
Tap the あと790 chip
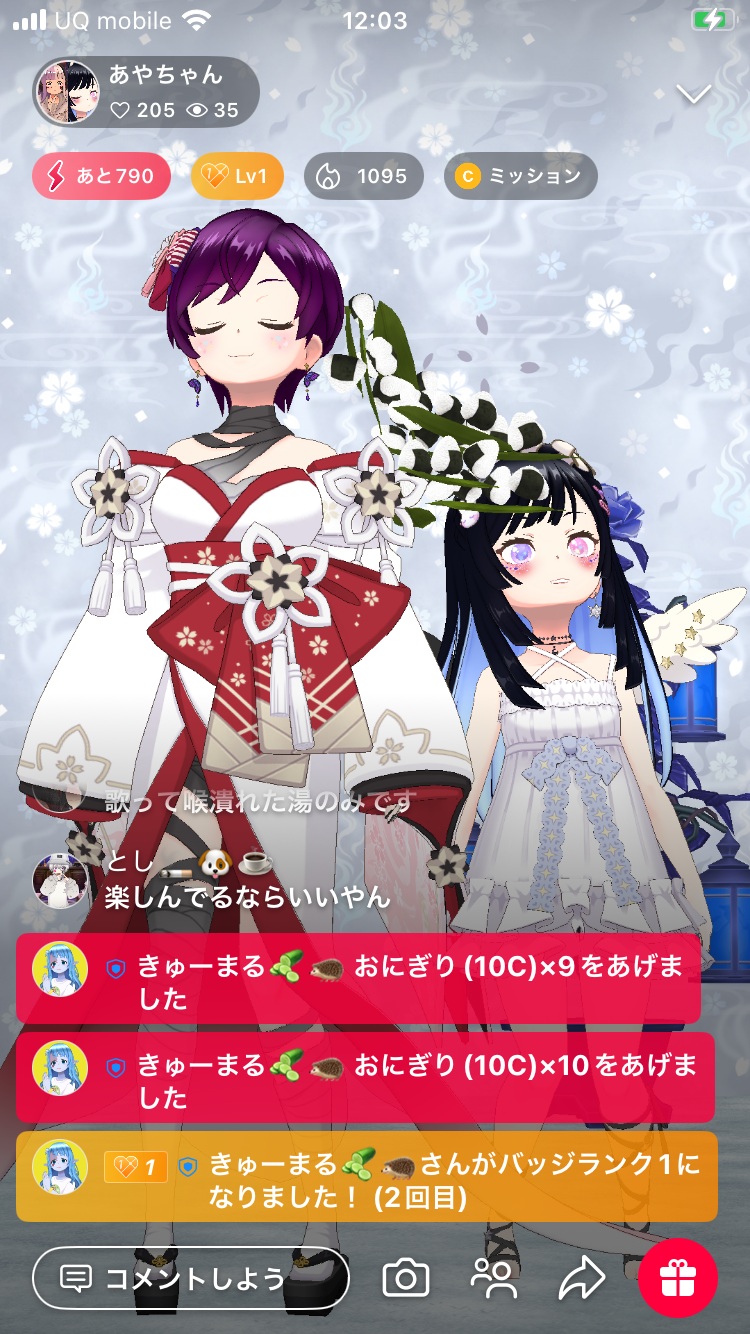[x=101, y=176]
